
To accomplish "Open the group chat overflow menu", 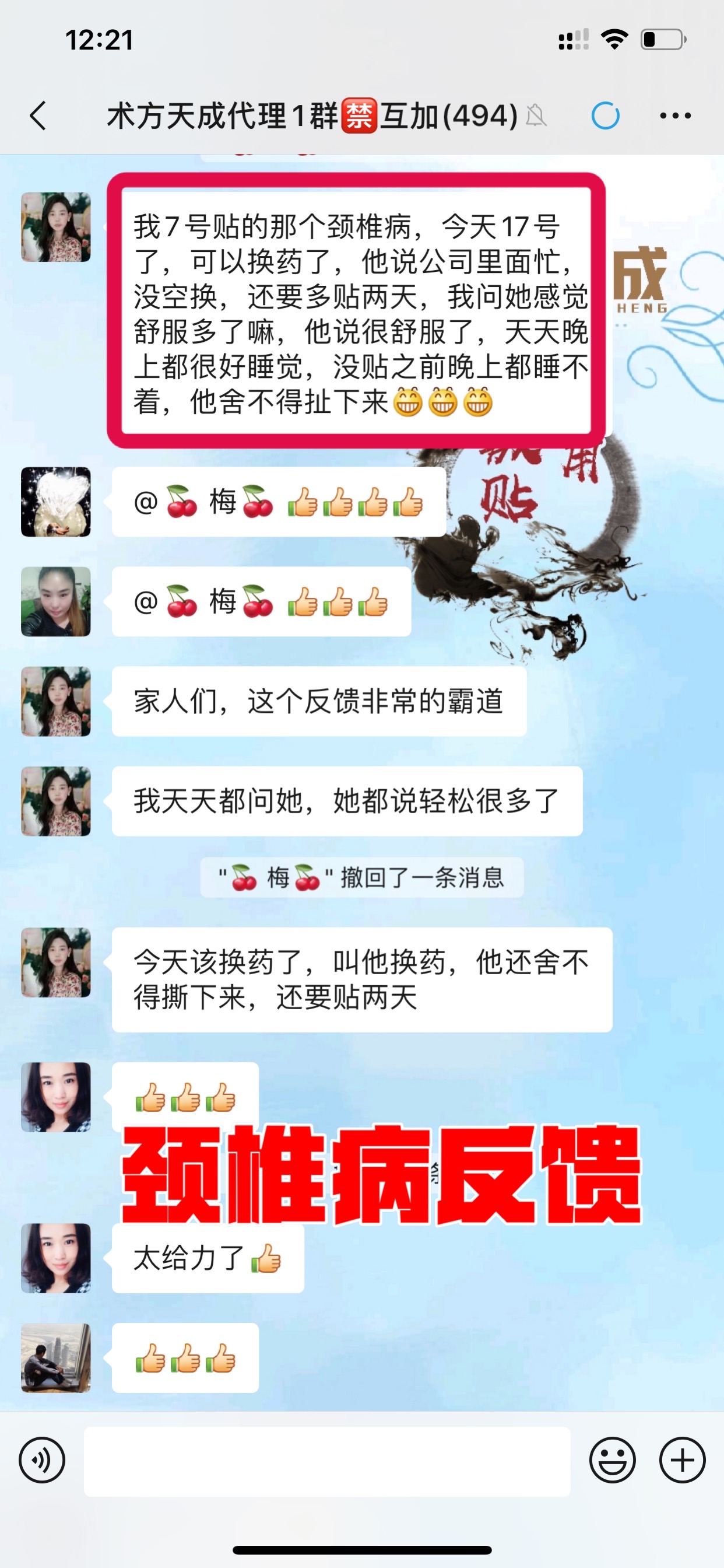I will pos(676,116).
